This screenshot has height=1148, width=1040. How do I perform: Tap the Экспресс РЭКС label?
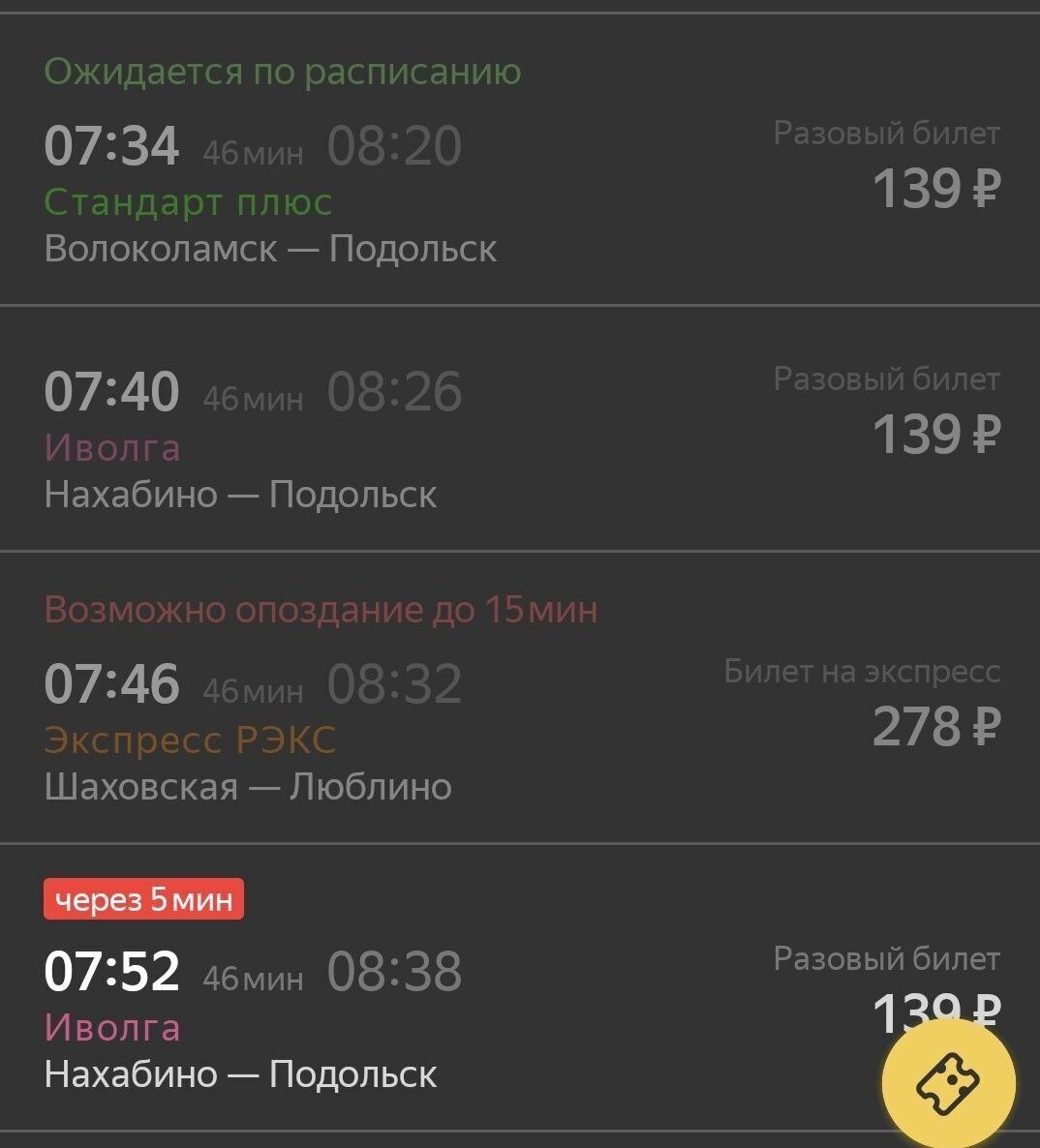(190, 739)
